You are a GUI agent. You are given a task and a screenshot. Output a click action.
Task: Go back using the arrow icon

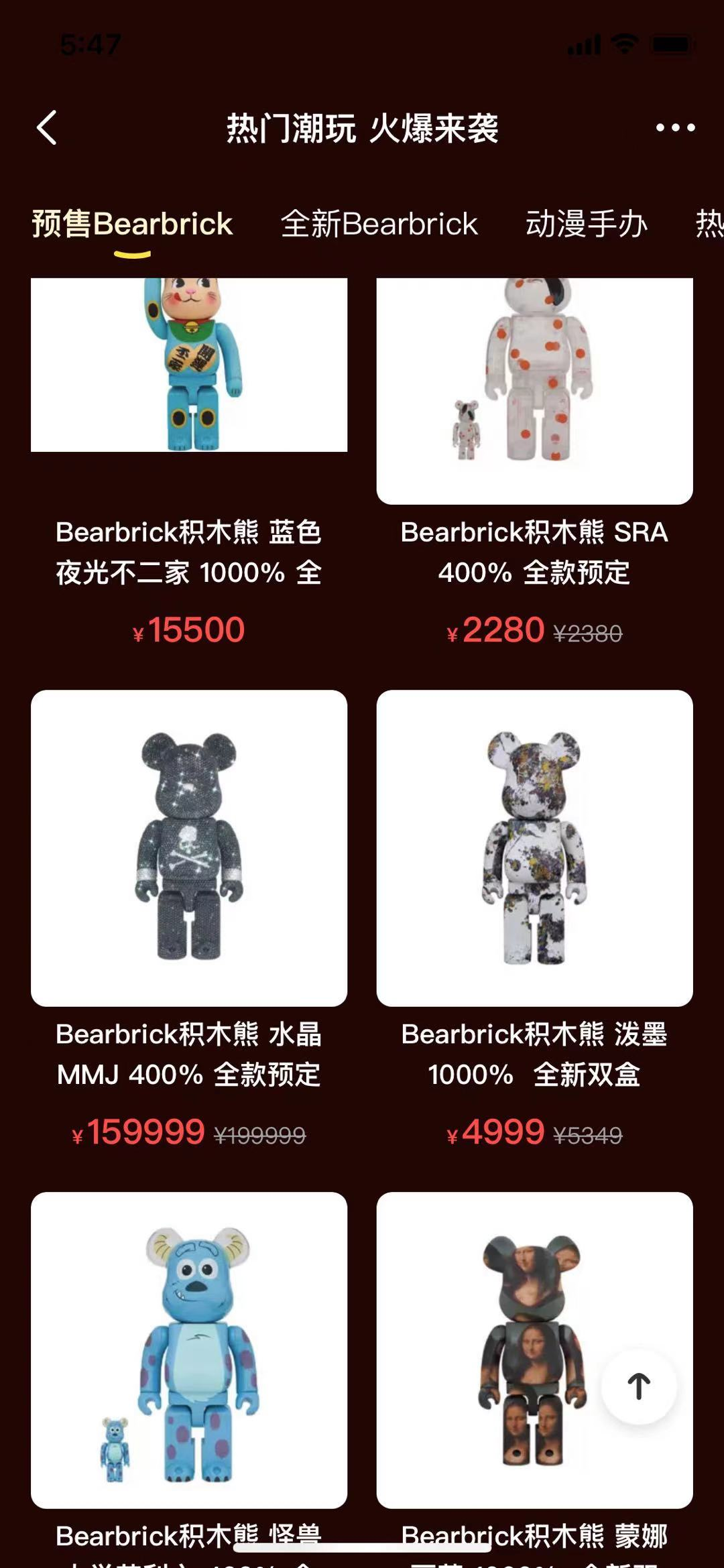47,127
